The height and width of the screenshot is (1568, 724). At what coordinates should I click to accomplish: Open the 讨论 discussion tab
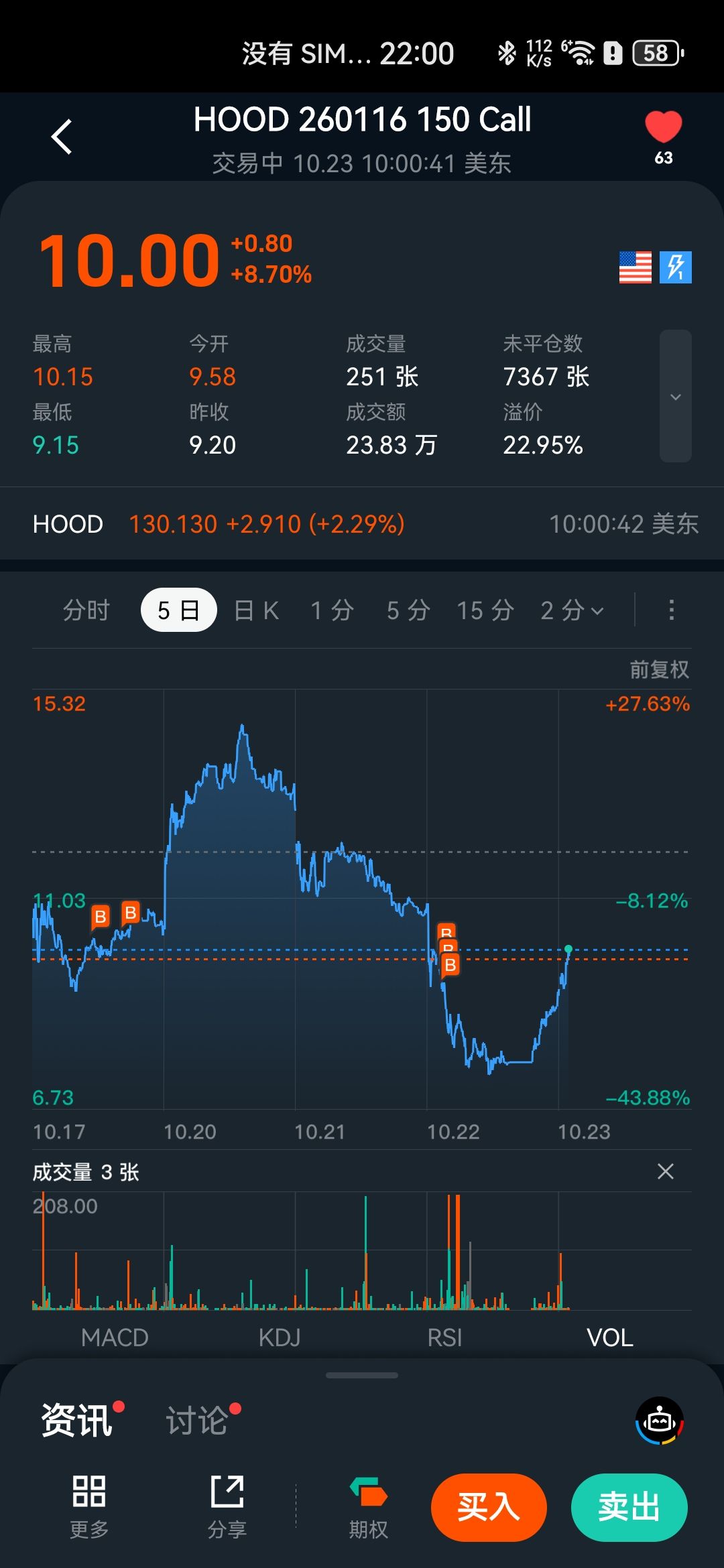coord(197,1421)
